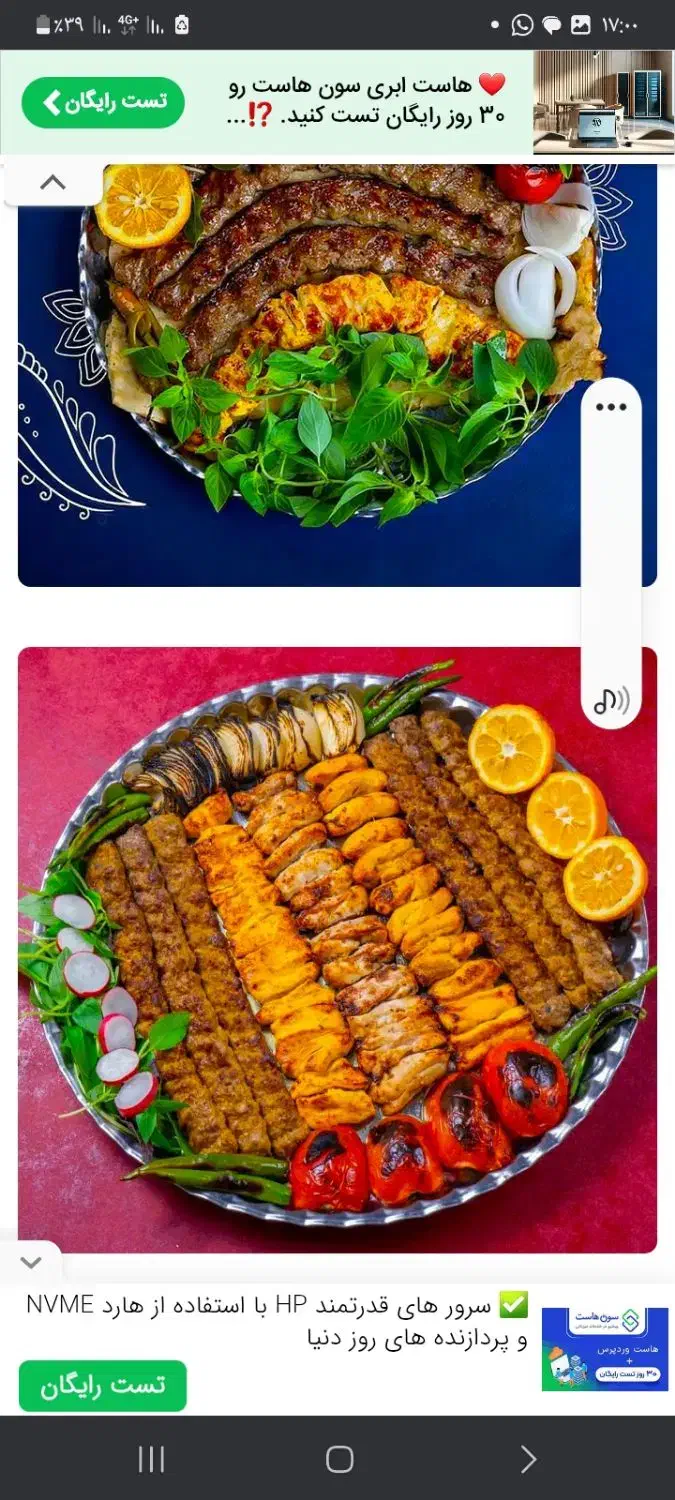Open the mixed kebab platter image on red background

337,949
